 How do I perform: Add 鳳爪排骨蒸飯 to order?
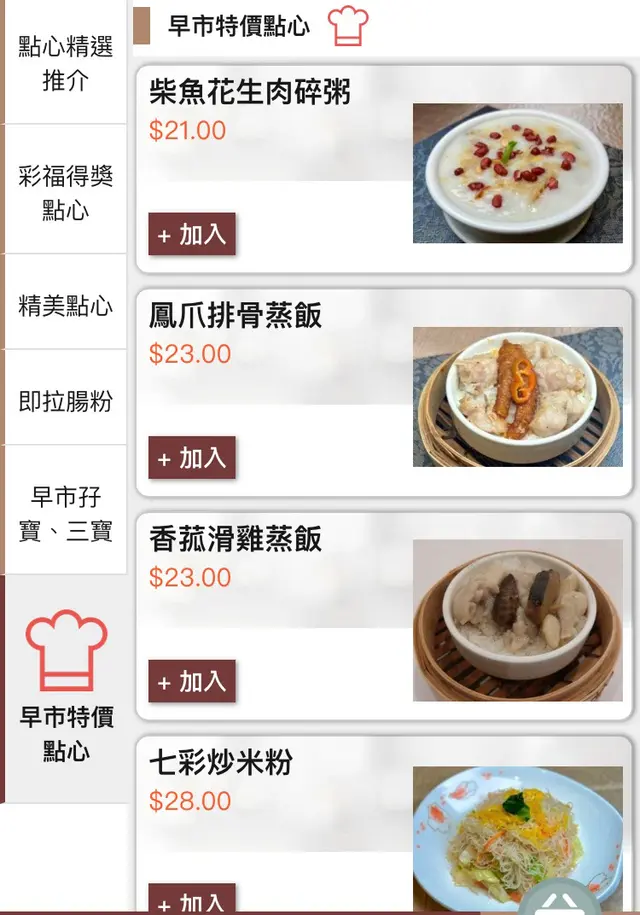192,459
